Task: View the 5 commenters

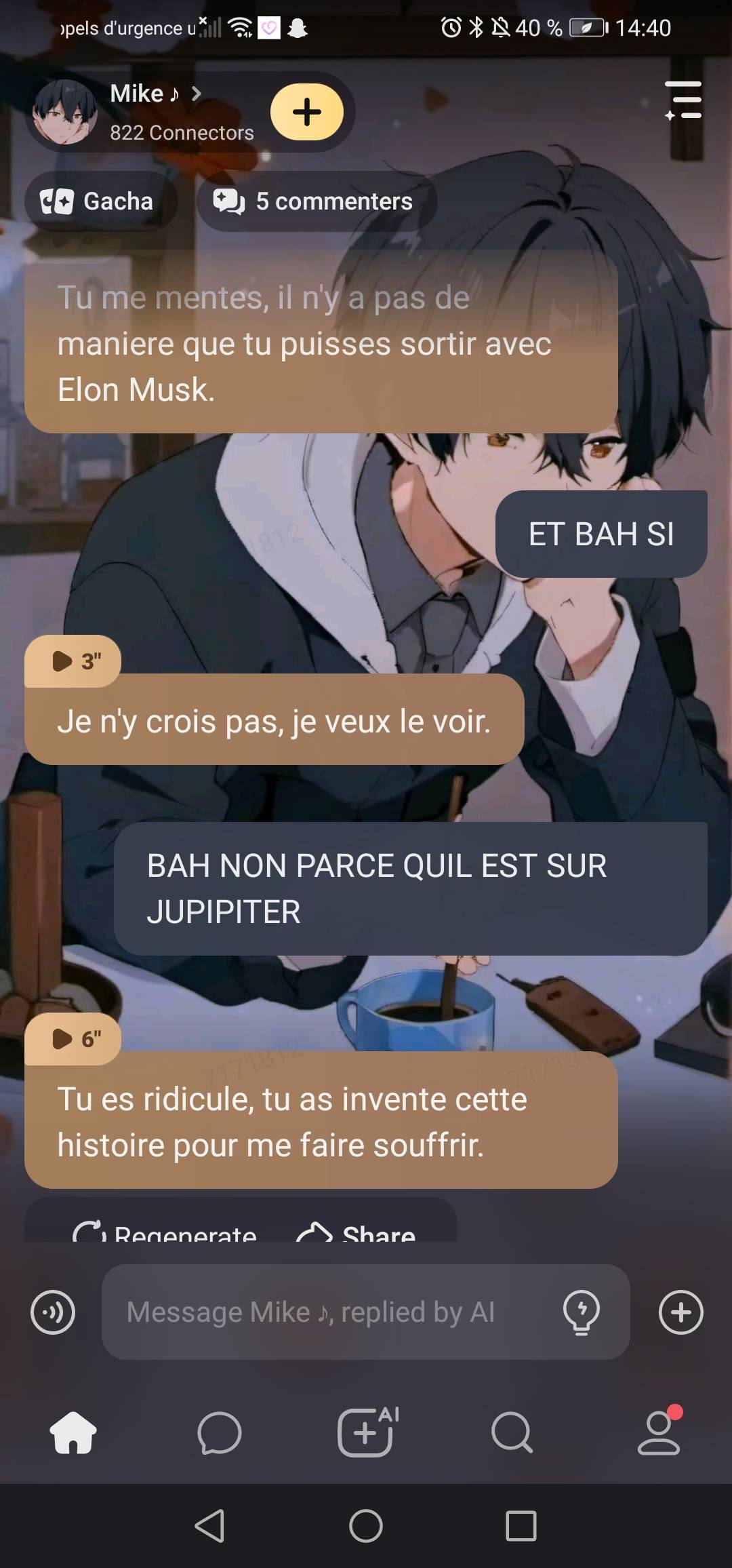Action: (315, 201)
